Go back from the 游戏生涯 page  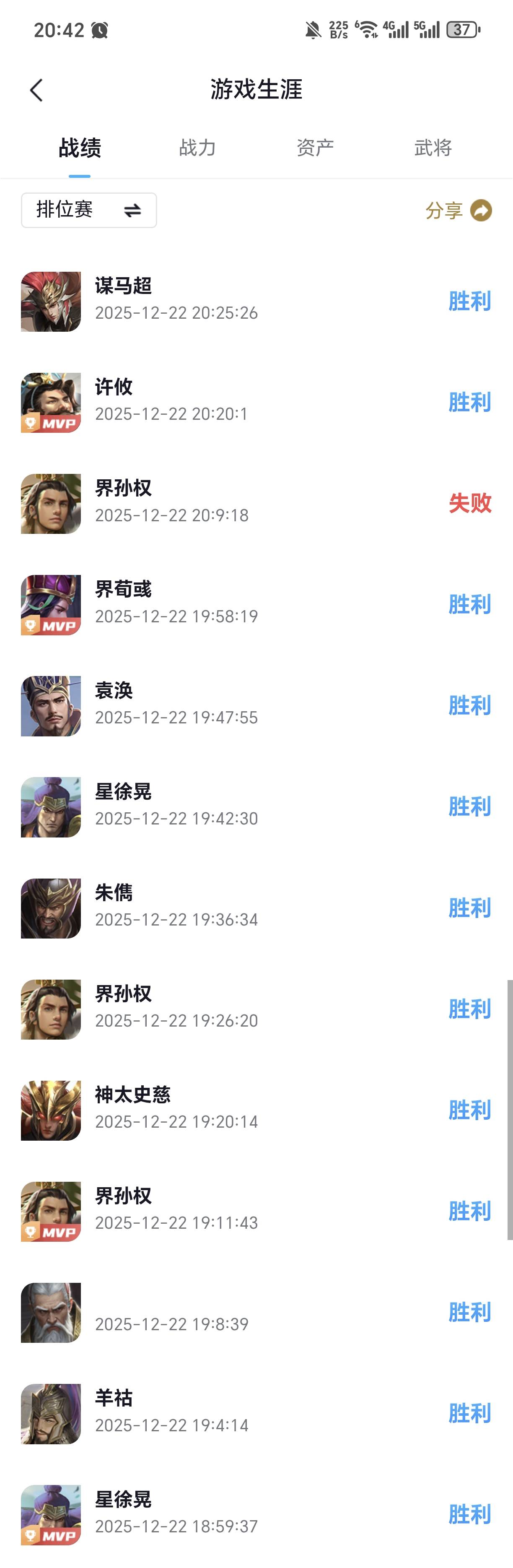[36, 91]
